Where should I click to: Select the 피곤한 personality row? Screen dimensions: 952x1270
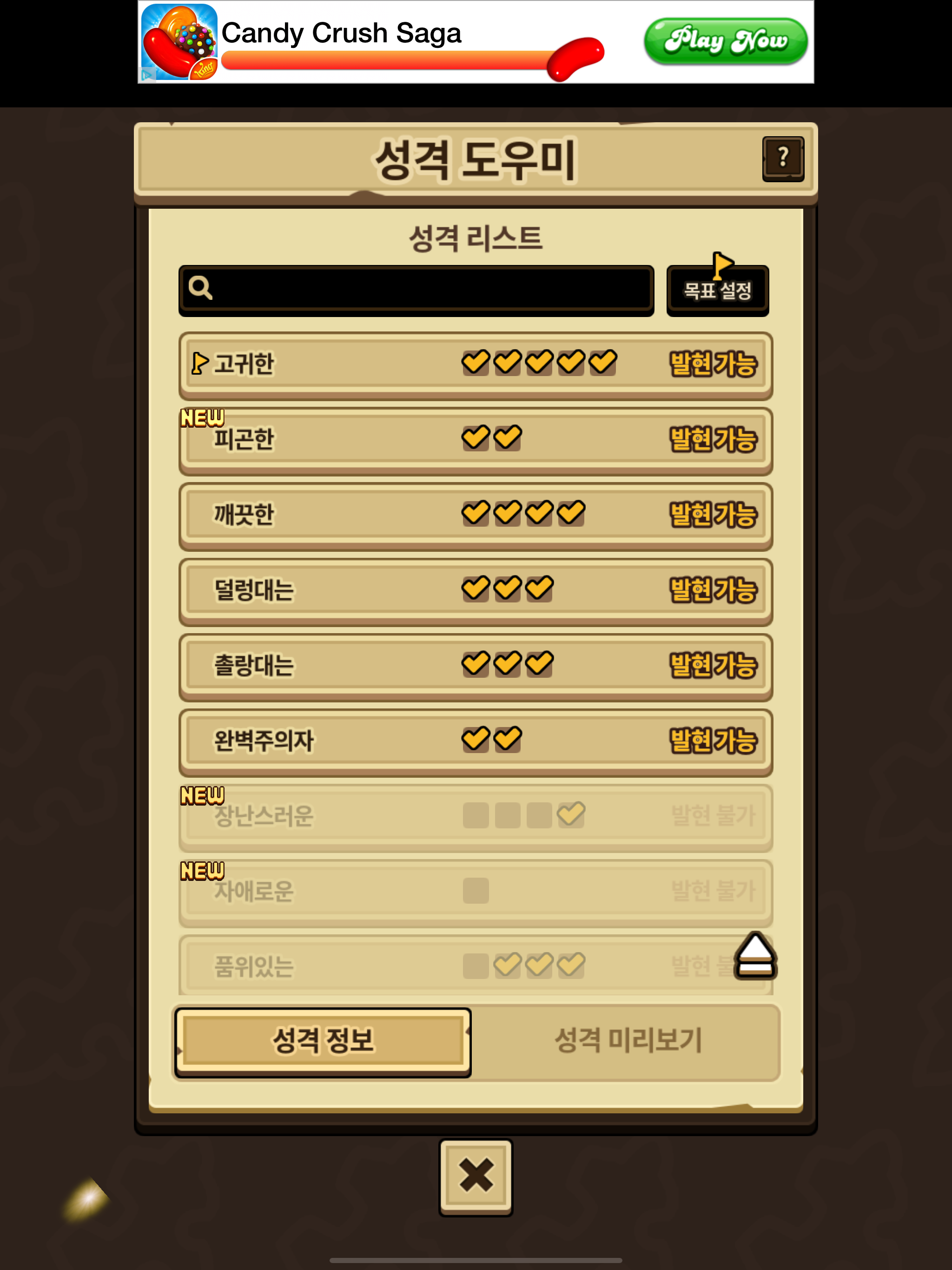click(x=476, y=440)
